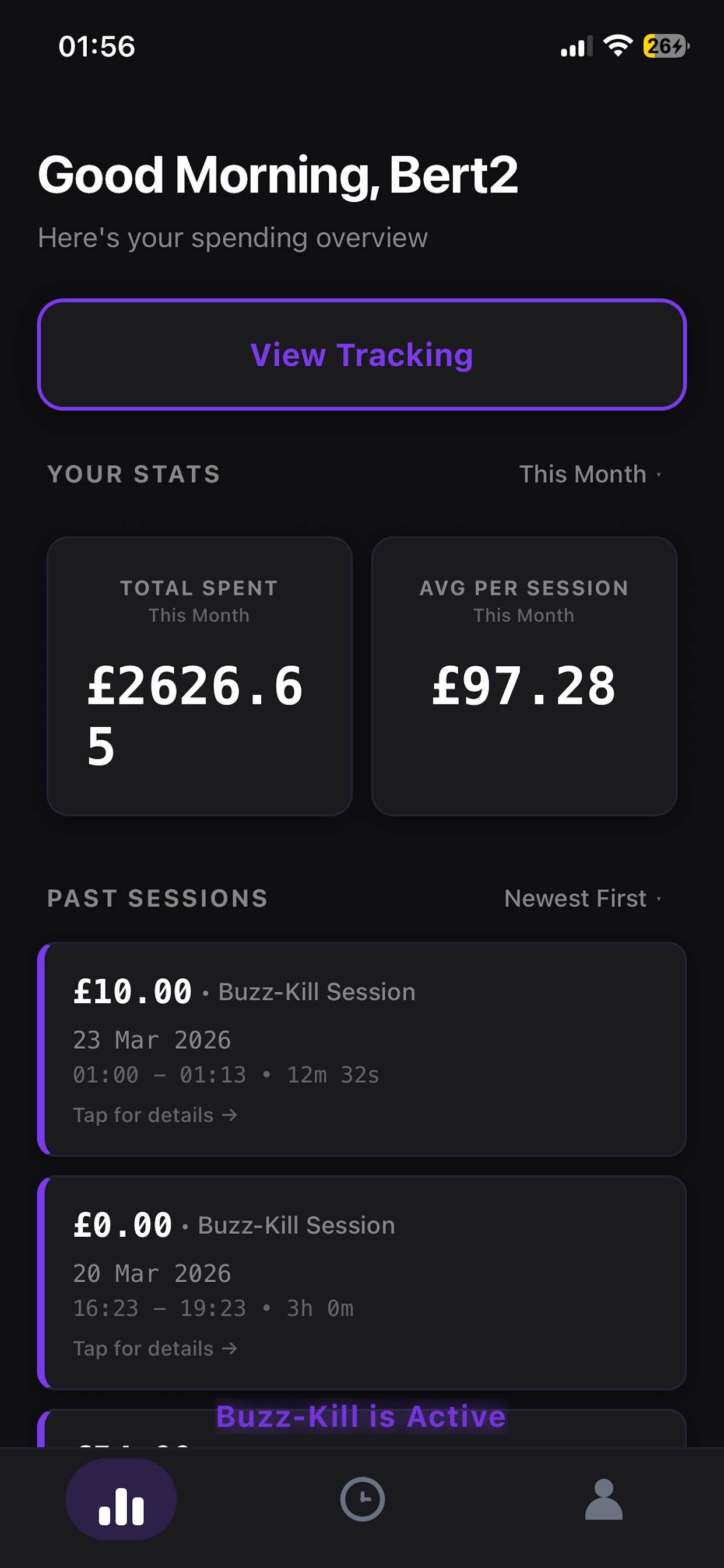This screenshot has height=1568, width=724.
Task: Open Tap for details on the £0.00 session
Action: click(156, 1348)
